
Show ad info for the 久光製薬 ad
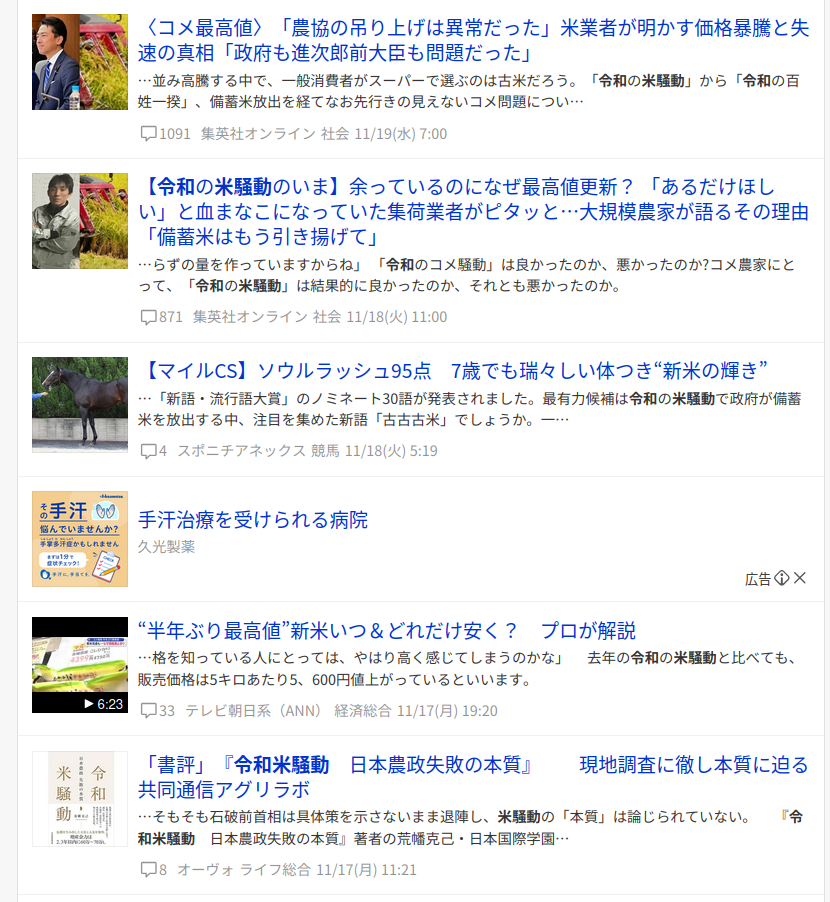click(782, 578)
